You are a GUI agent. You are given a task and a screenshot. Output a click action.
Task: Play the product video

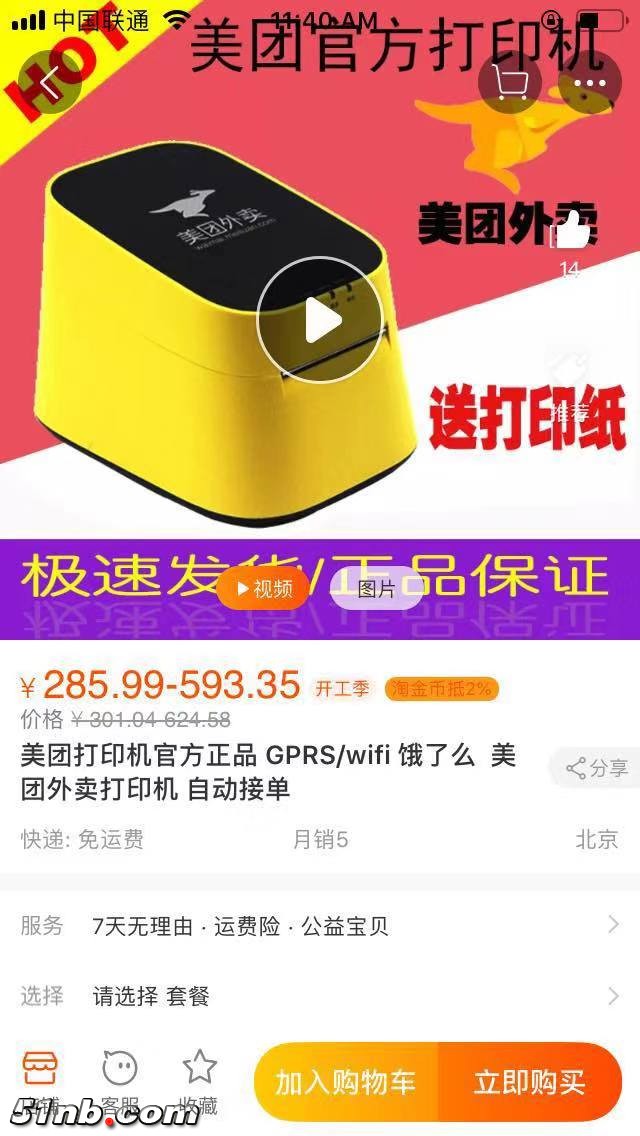[320, 320]
